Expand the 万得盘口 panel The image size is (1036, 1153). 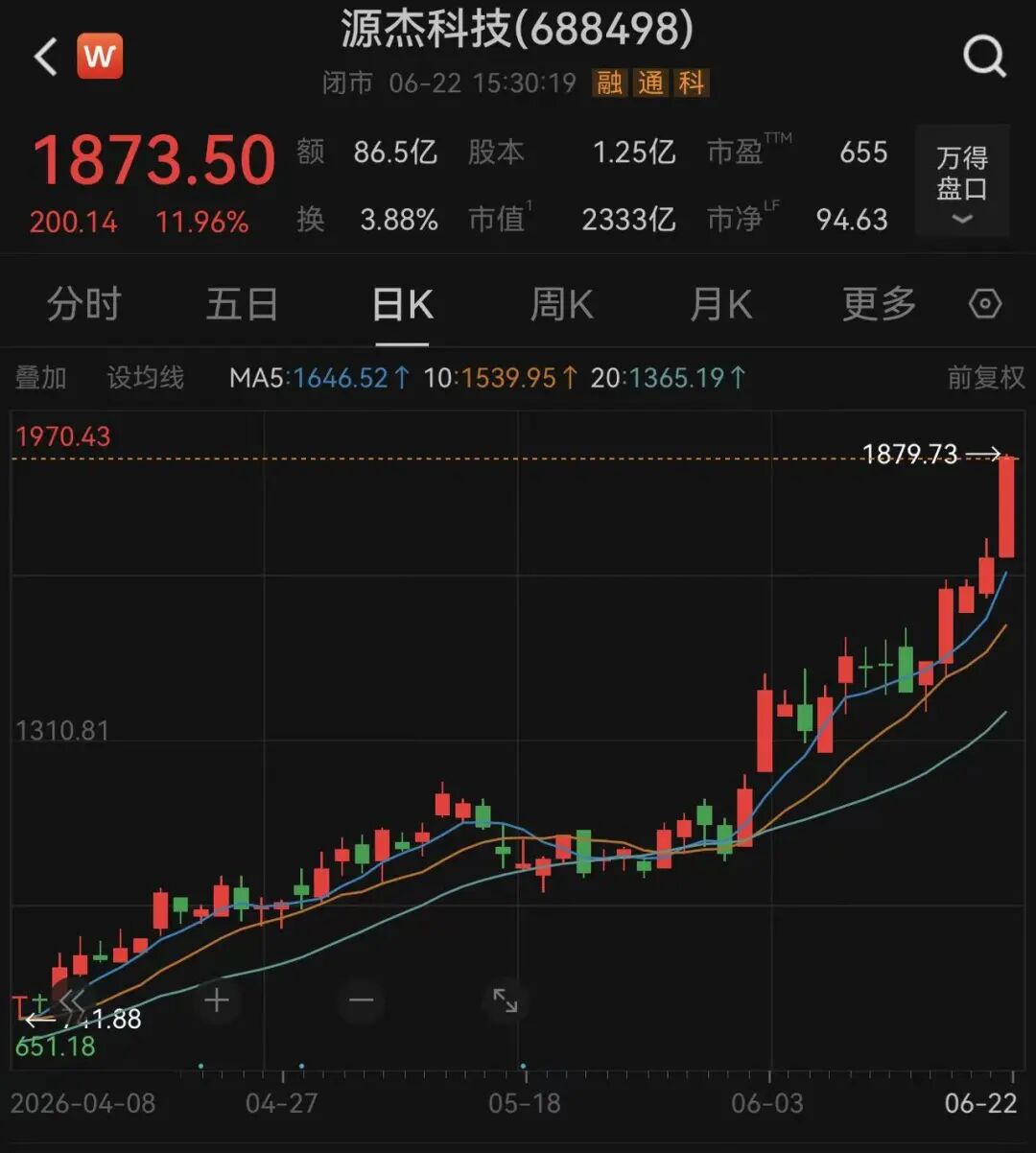tap(962, 180)
